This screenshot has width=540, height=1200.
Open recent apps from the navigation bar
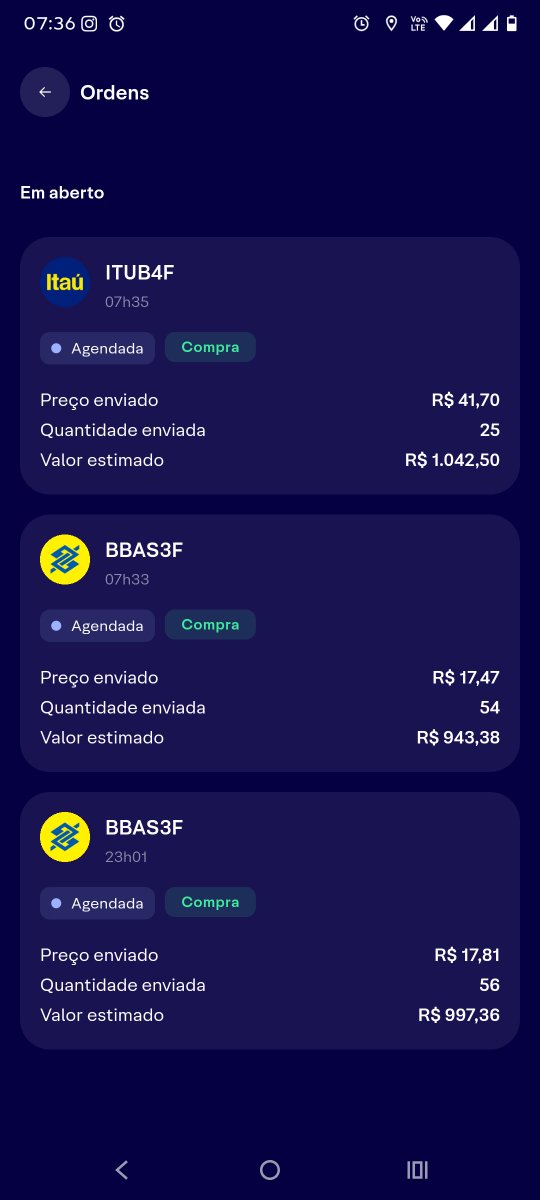click(x=417, y=1170)
